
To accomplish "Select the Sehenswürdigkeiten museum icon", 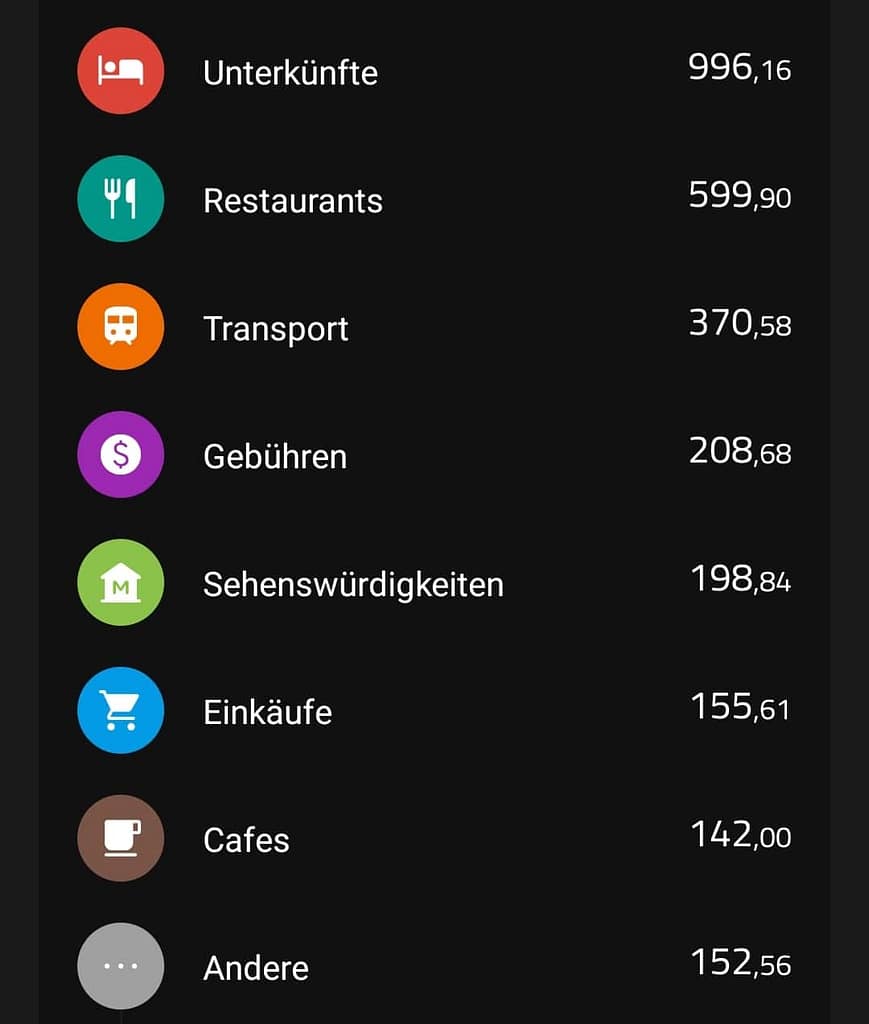I will pyautogui.click(x=120, y=583).
